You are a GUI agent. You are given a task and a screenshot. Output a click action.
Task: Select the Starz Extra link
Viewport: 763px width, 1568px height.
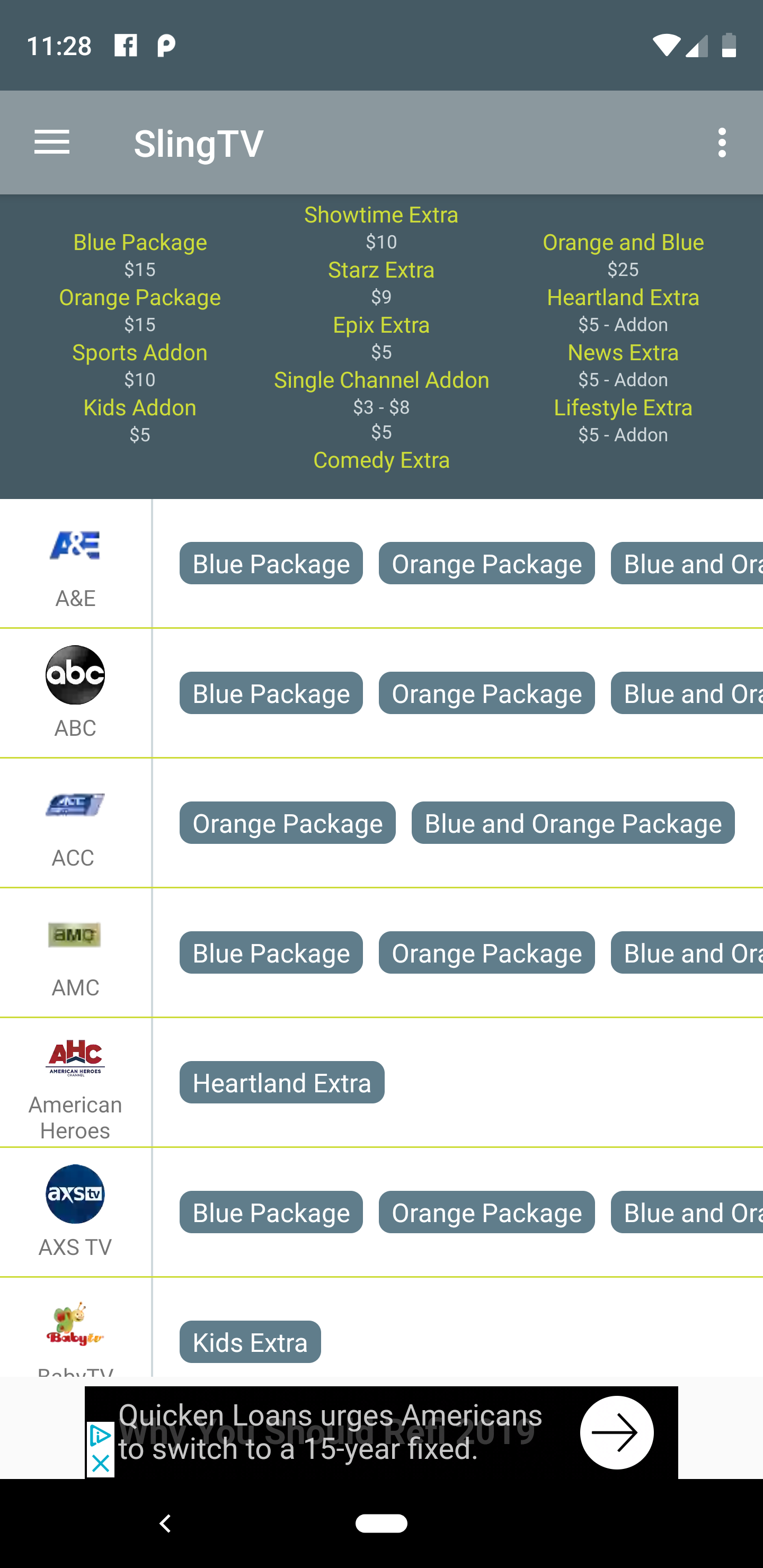[381, 270]
